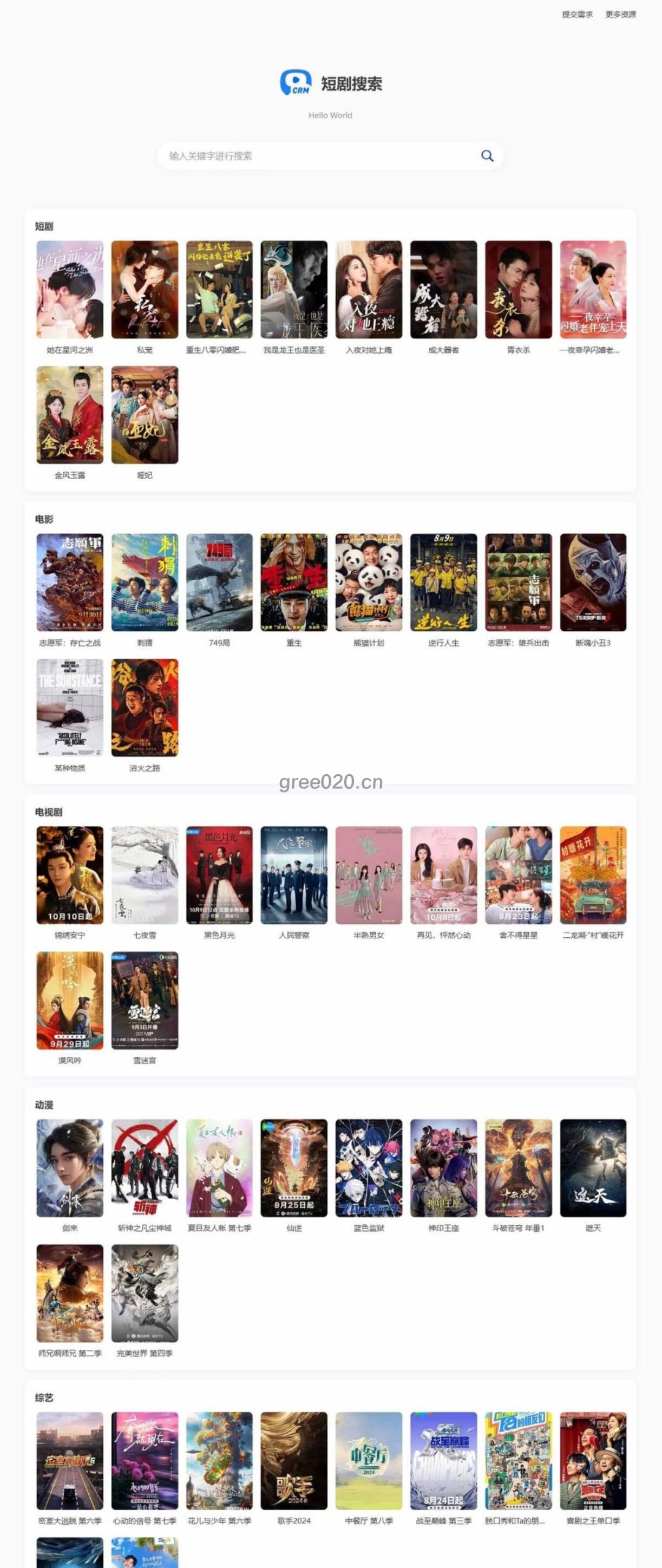662x1568 pixels.
Task: Open the TV series 锦绣安宁
Action: (70, 876)
